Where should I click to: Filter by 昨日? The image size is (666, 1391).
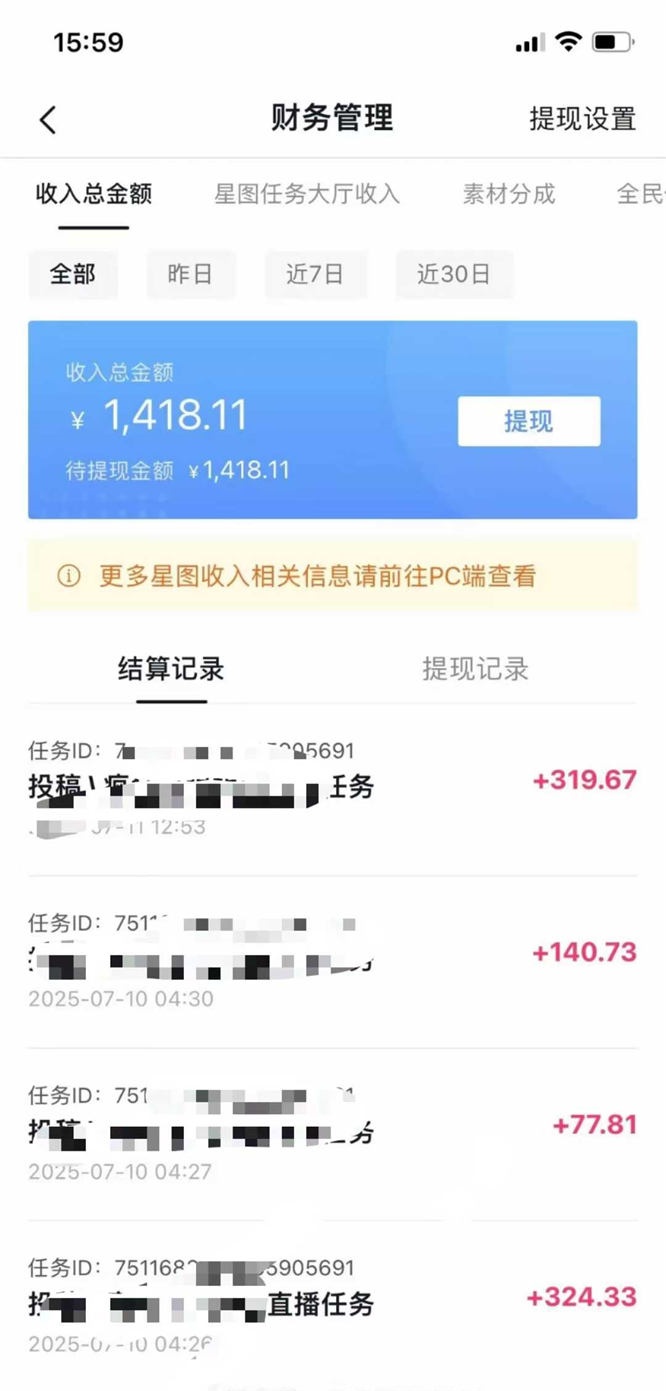(x=190, y=274)
